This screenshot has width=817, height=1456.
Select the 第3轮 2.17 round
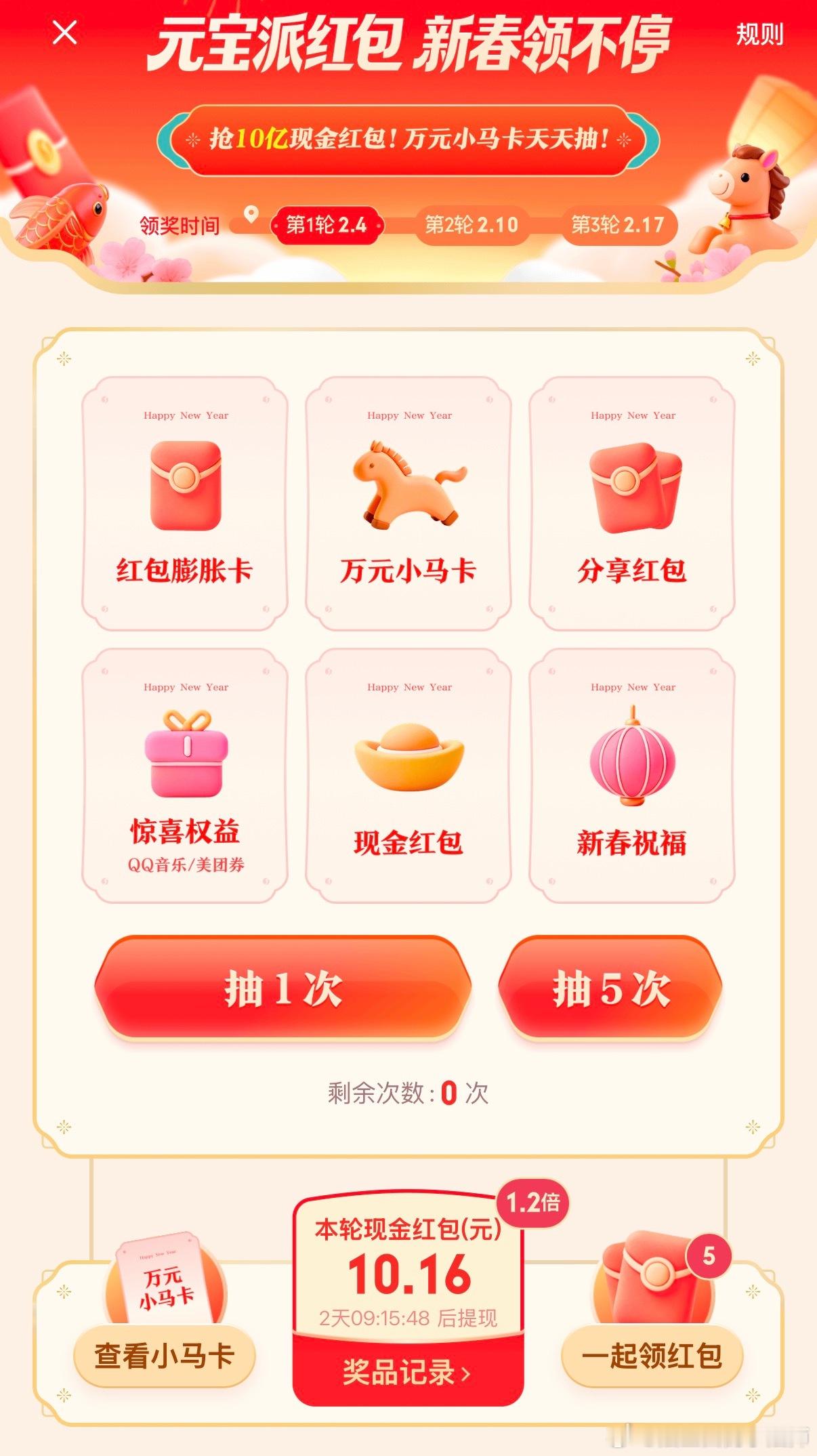click(617, 227)
